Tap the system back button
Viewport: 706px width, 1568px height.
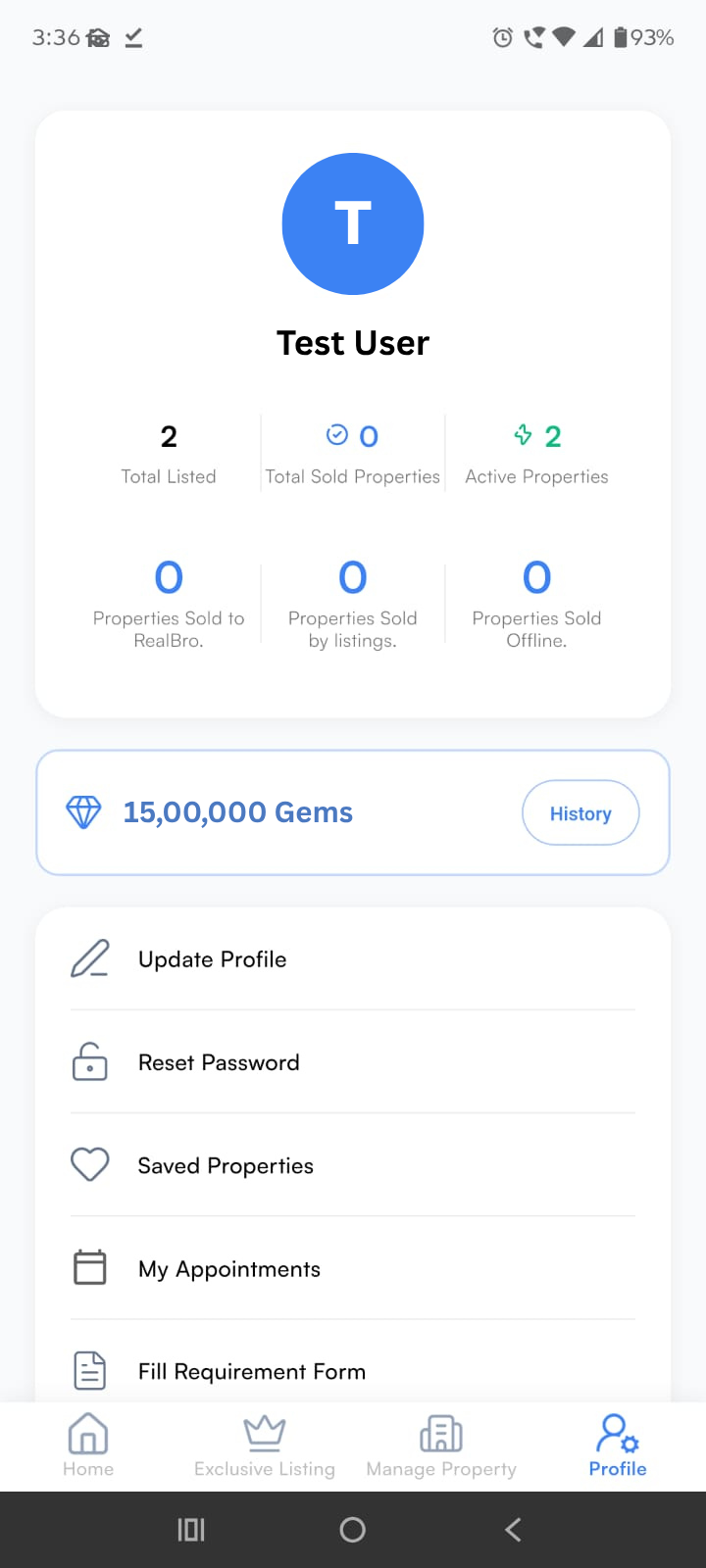(513, 1530)
